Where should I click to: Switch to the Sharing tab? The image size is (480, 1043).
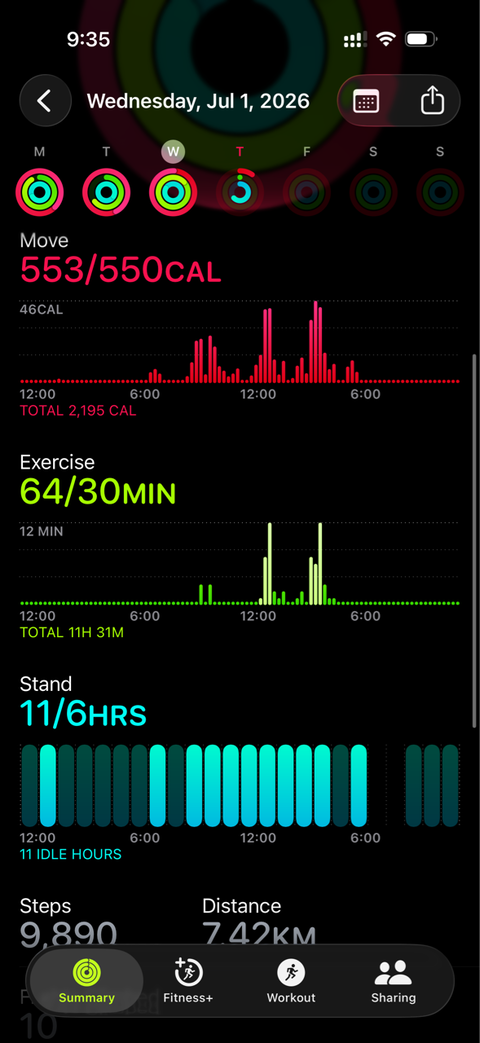pos(394,981)
